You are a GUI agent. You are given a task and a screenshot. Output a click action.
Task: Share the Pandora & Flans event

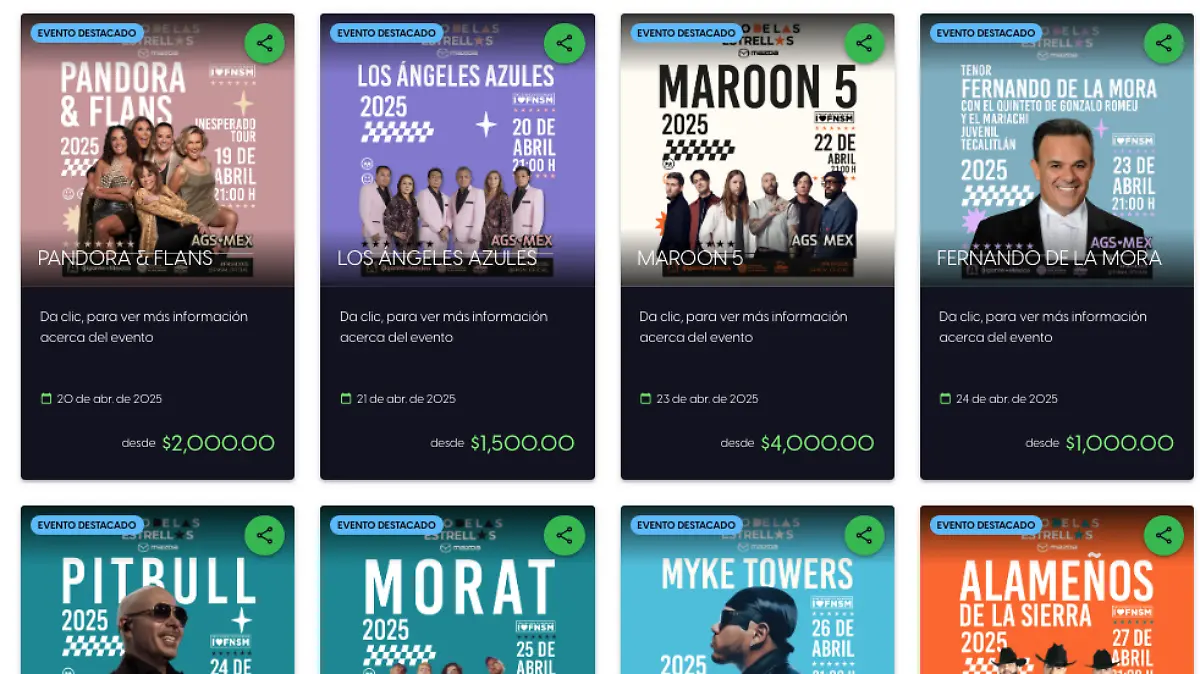coord(264,43)
